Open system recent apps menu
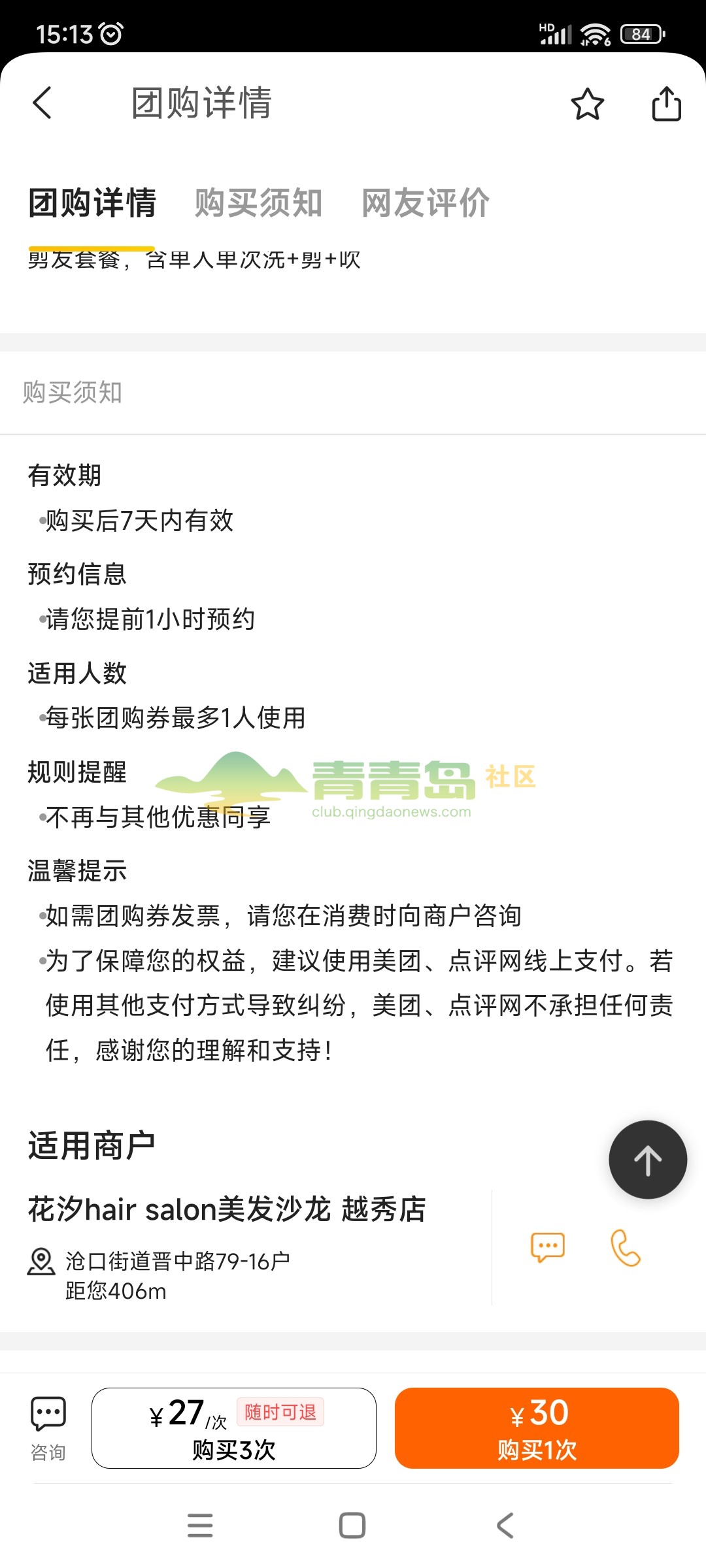The height and width of the screenshot is (1568, 706). (200, 1526)
